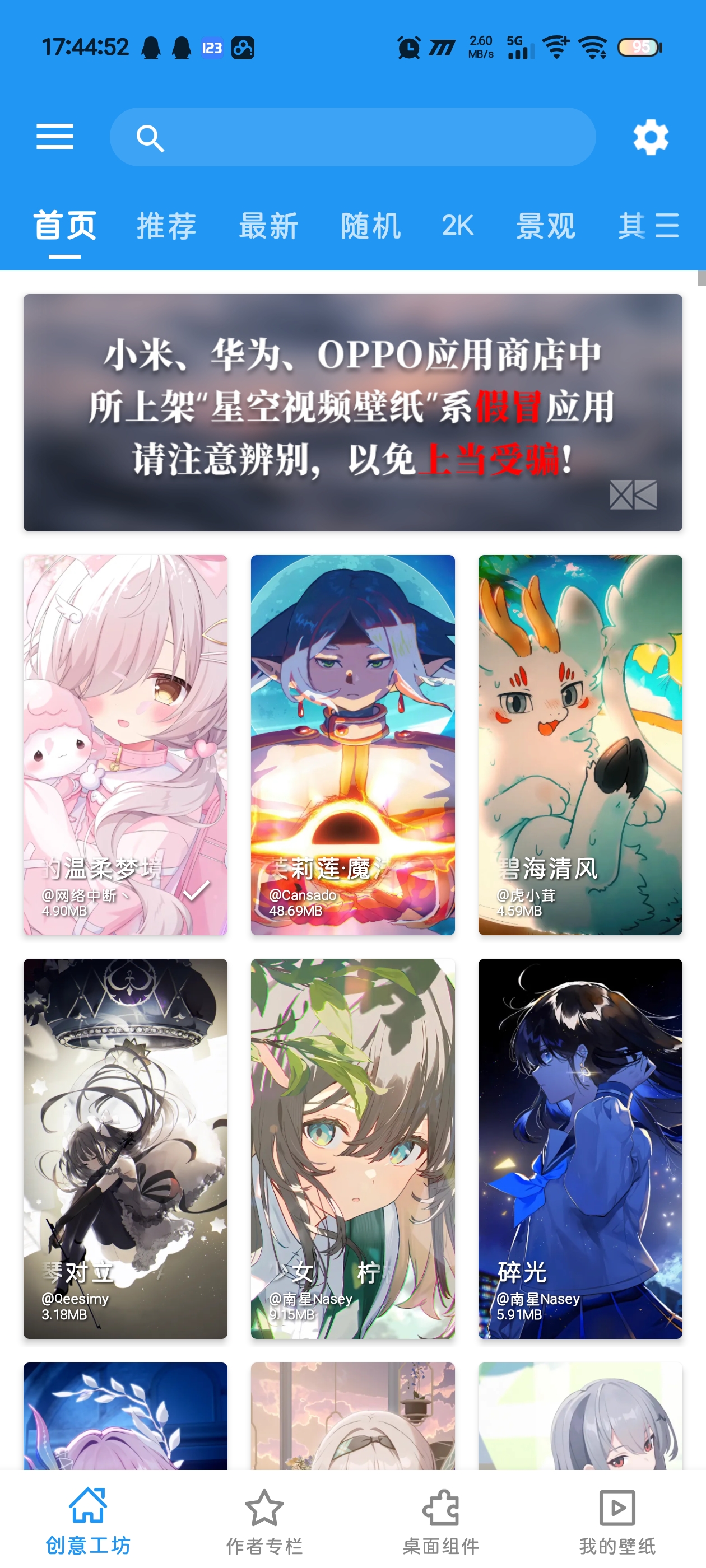Open the settings gear
706x1568 pixels.
[652, 138]
